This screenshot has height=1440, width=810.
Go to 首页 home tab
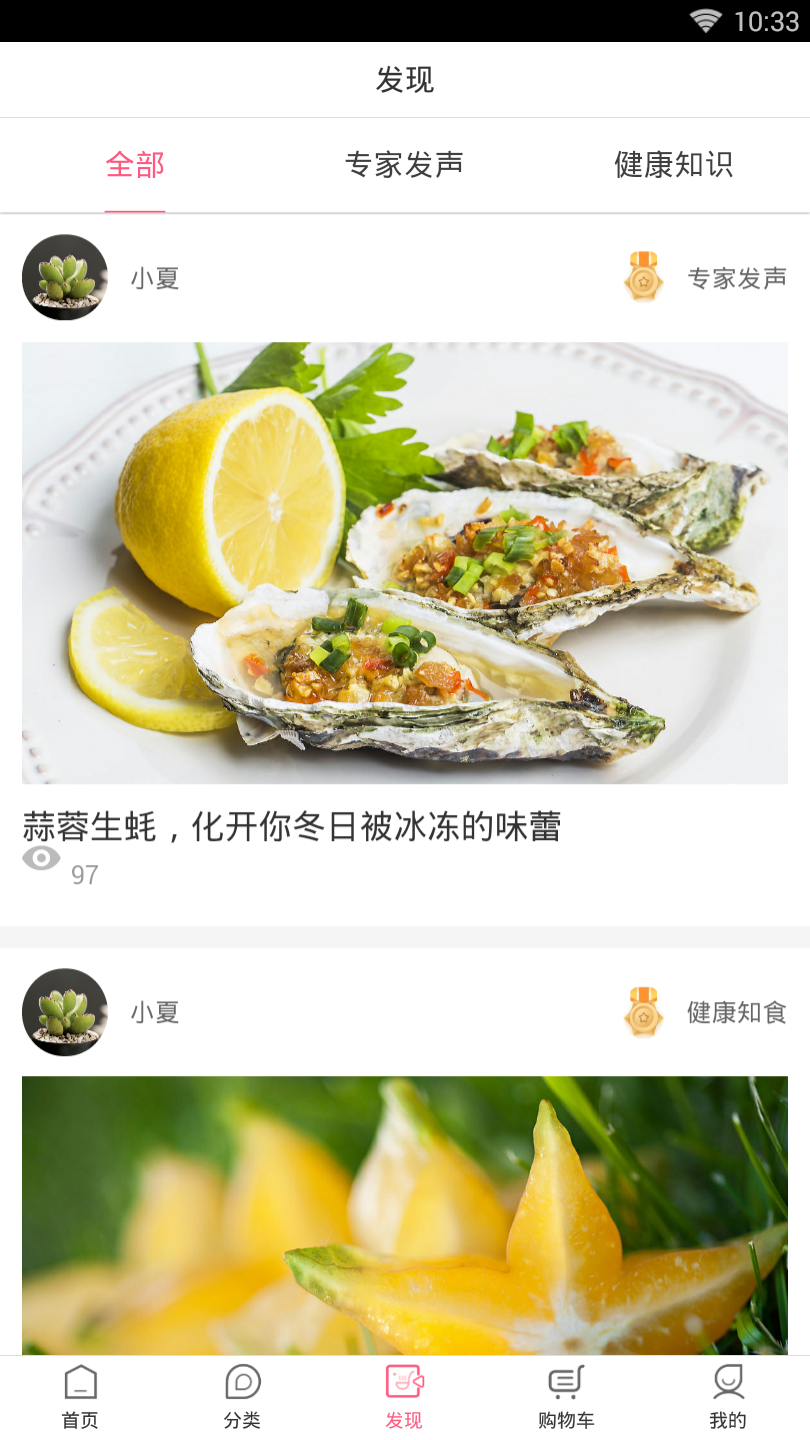coord(81,1397)
